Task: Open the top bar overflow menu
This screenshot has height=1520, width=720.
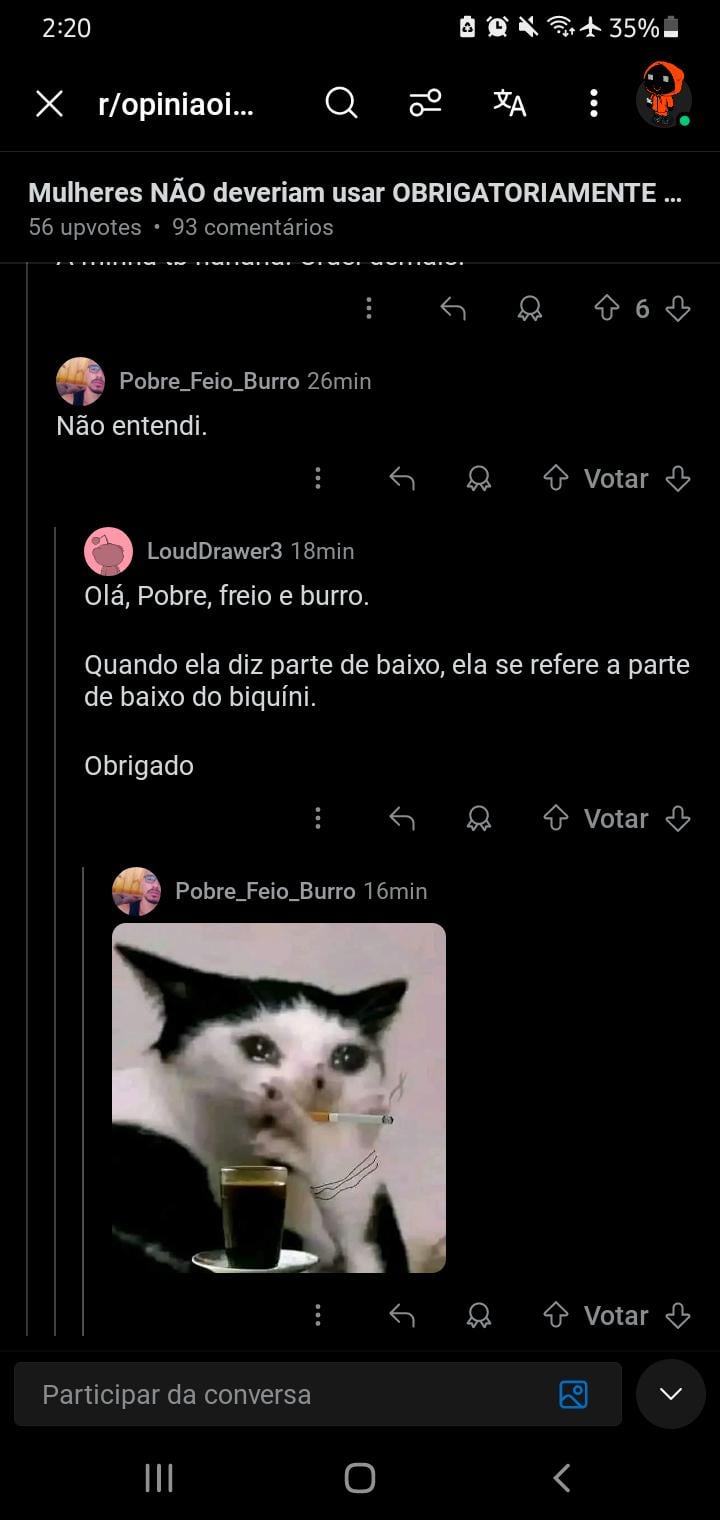Action: 594,103
